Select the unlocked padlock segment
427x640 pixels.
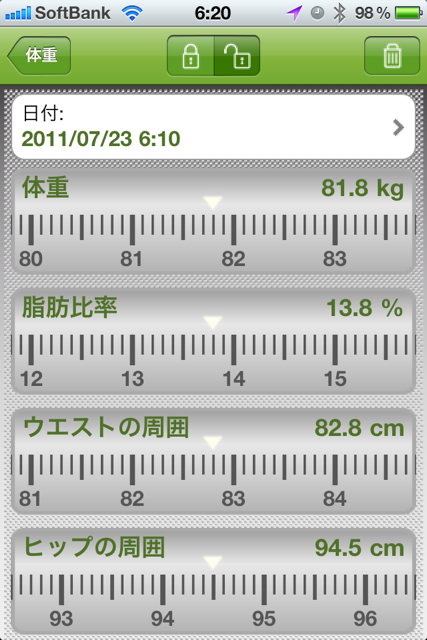pyautogui.click(x=237, y=56)
